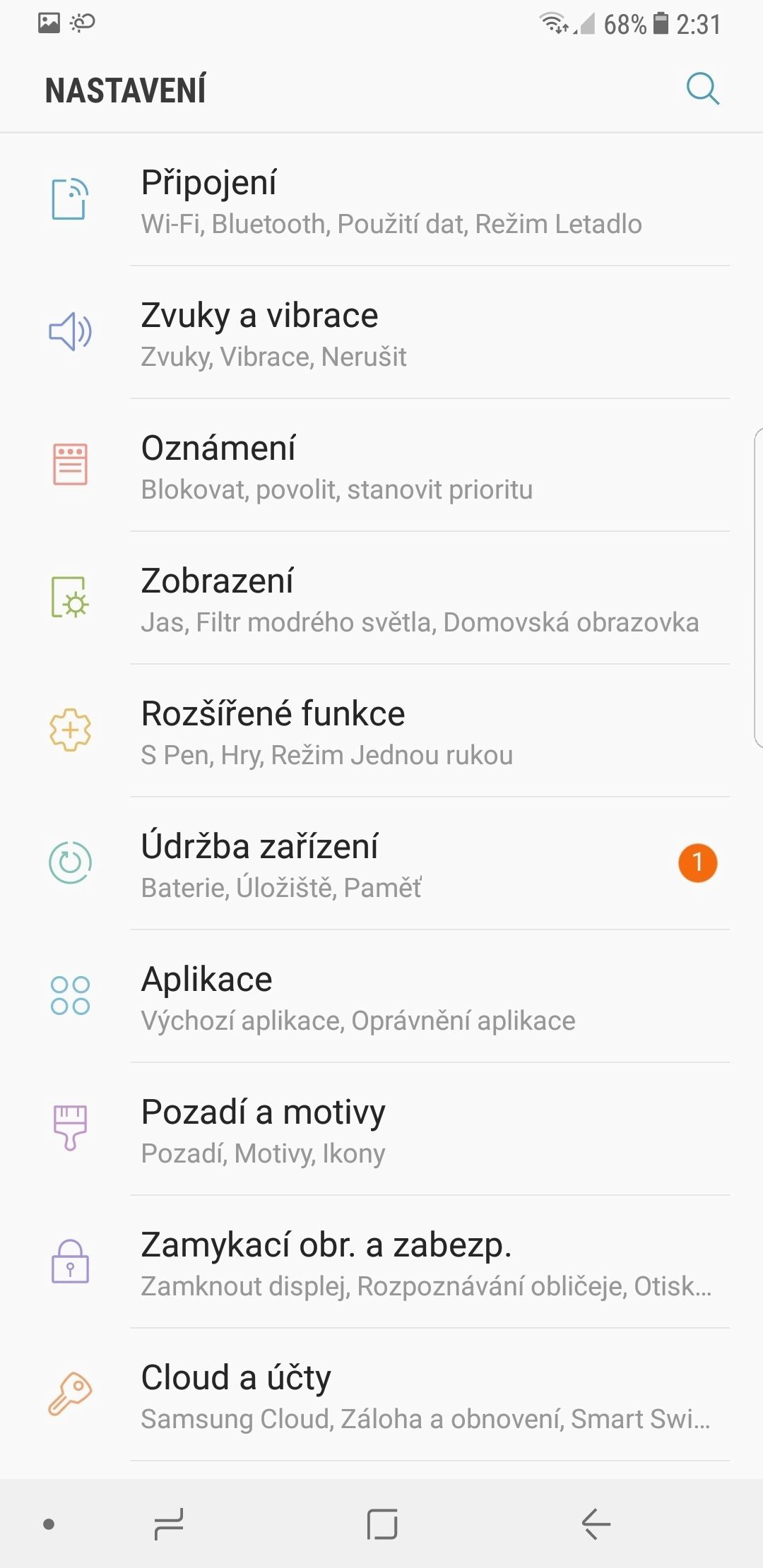Go back with the navigation bar arrow
This screenshot has height=1568, width=763.
[x=596, y=1524]
